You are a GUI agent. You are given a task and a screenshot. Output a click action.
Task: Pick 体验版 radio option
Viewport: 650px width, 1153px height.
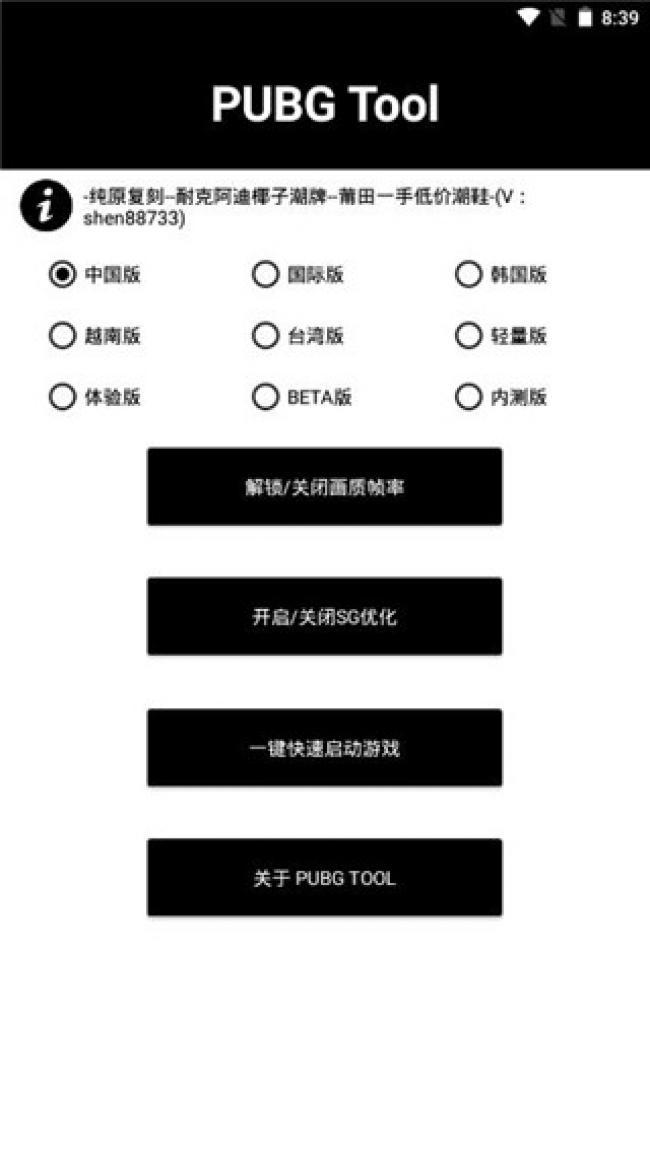pos(95,397)
